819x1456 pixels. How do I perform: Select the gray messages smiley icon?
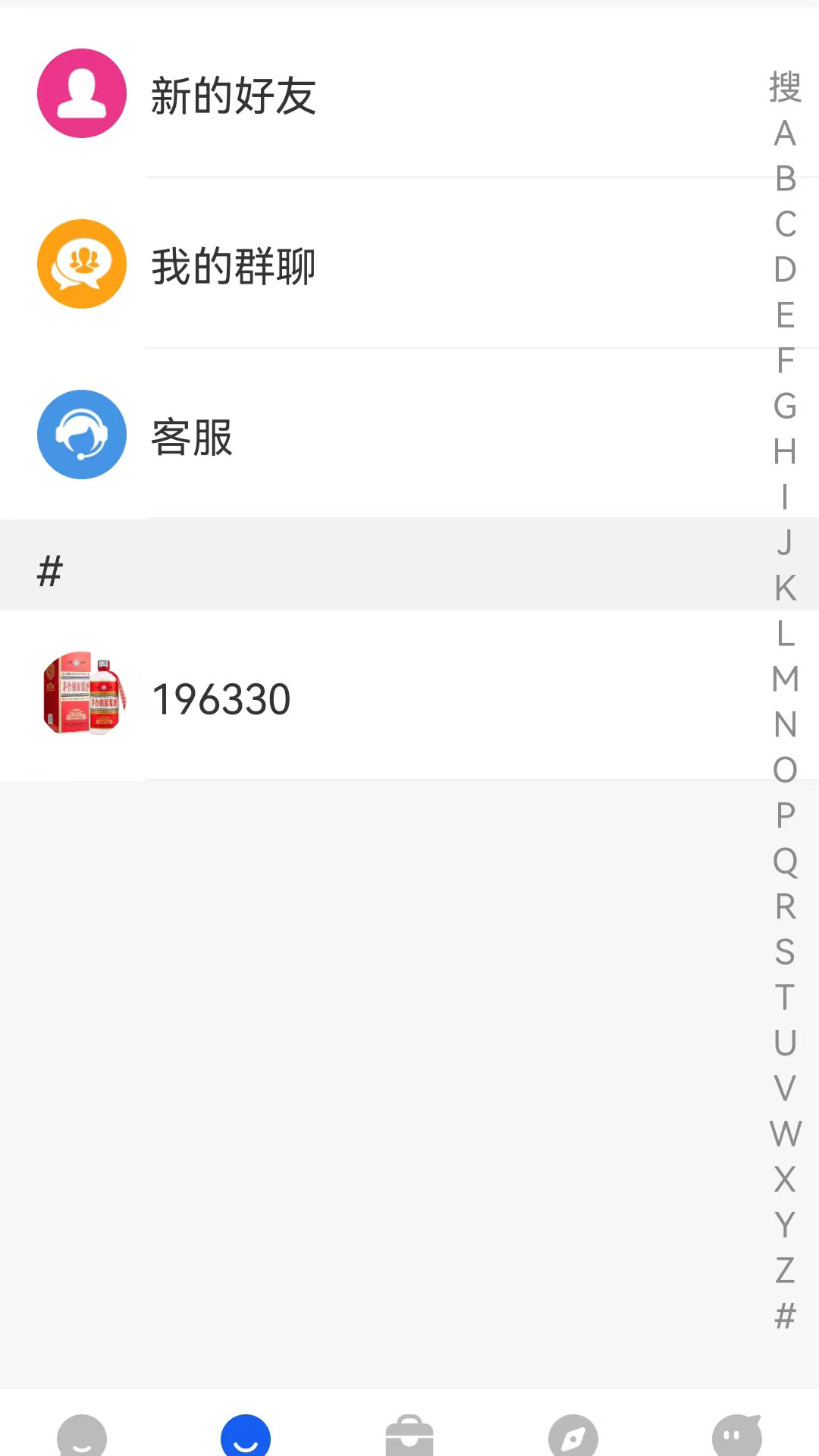point(81,1436)
